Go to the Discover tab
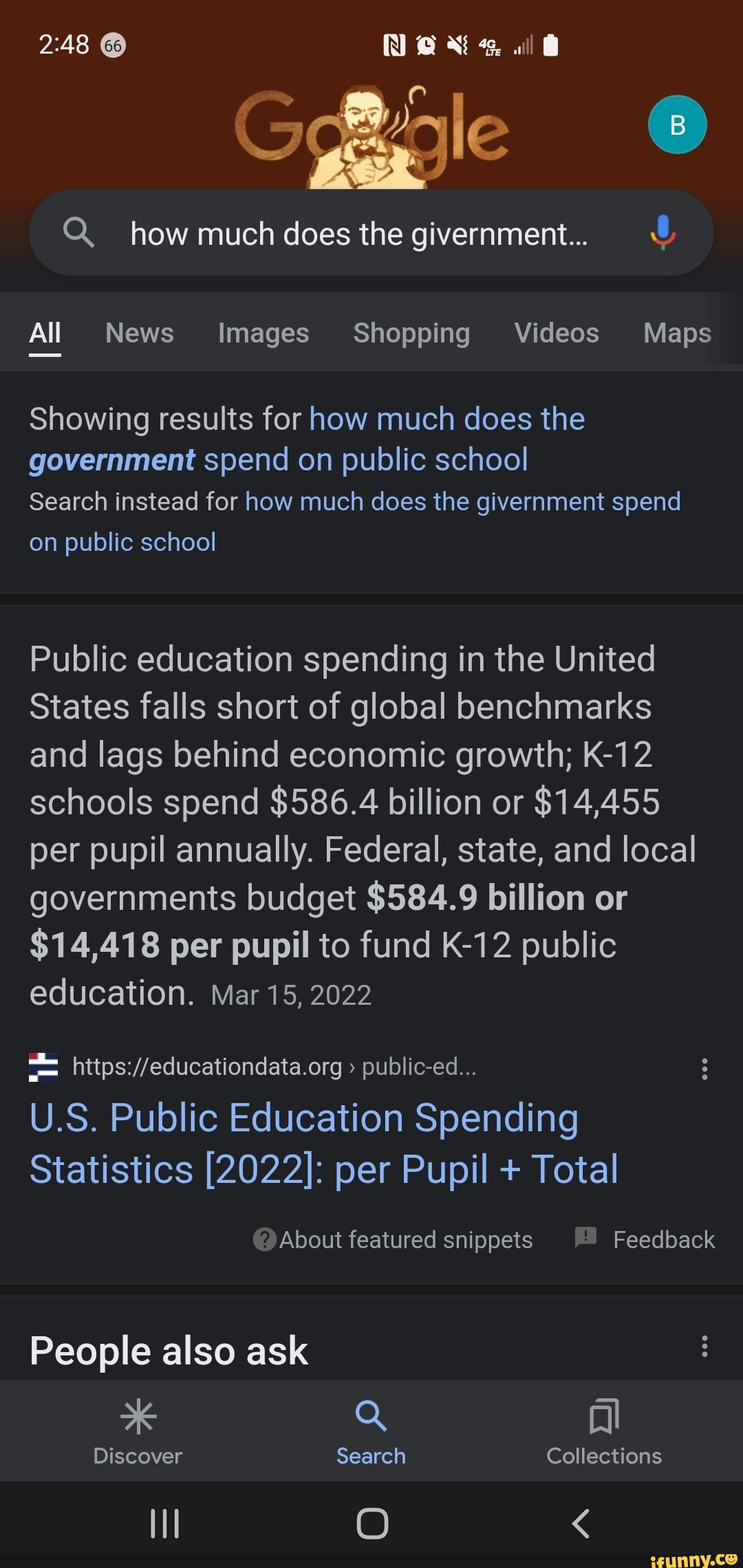 tap(138, 1432)
